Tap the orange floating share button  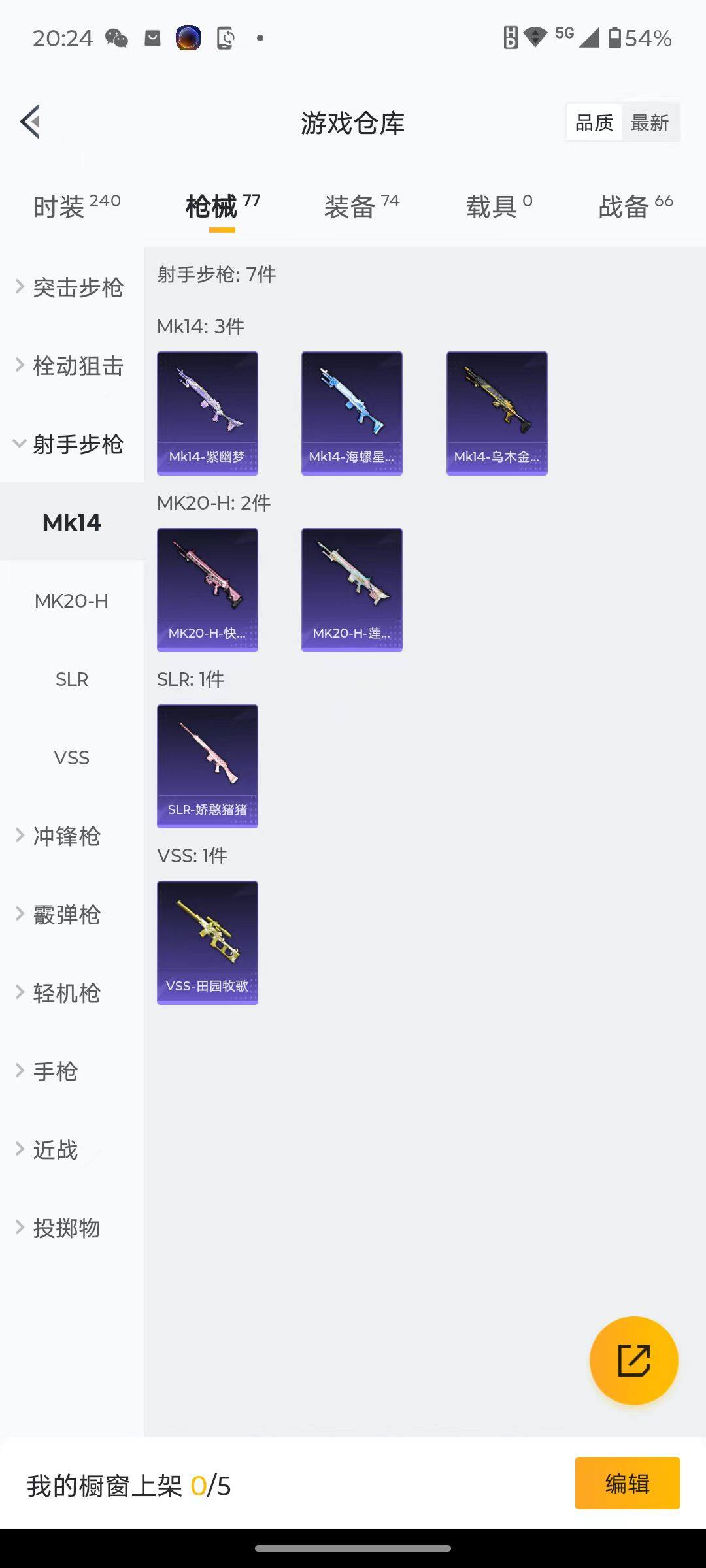tap(633, 1361)
